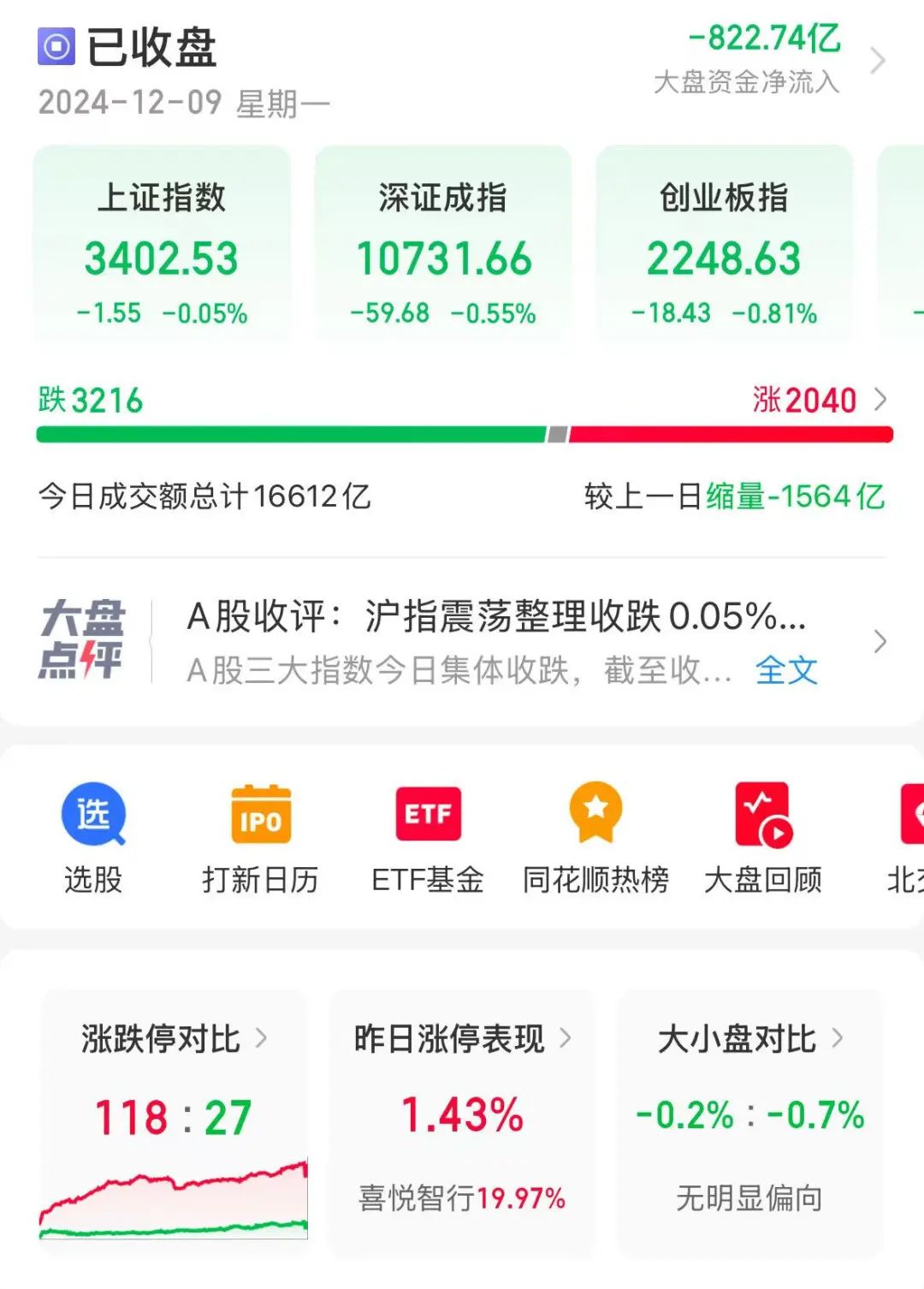Open the 选股 stock picker
Screen dimensions: 924x1289
click(x=93, y=837)
